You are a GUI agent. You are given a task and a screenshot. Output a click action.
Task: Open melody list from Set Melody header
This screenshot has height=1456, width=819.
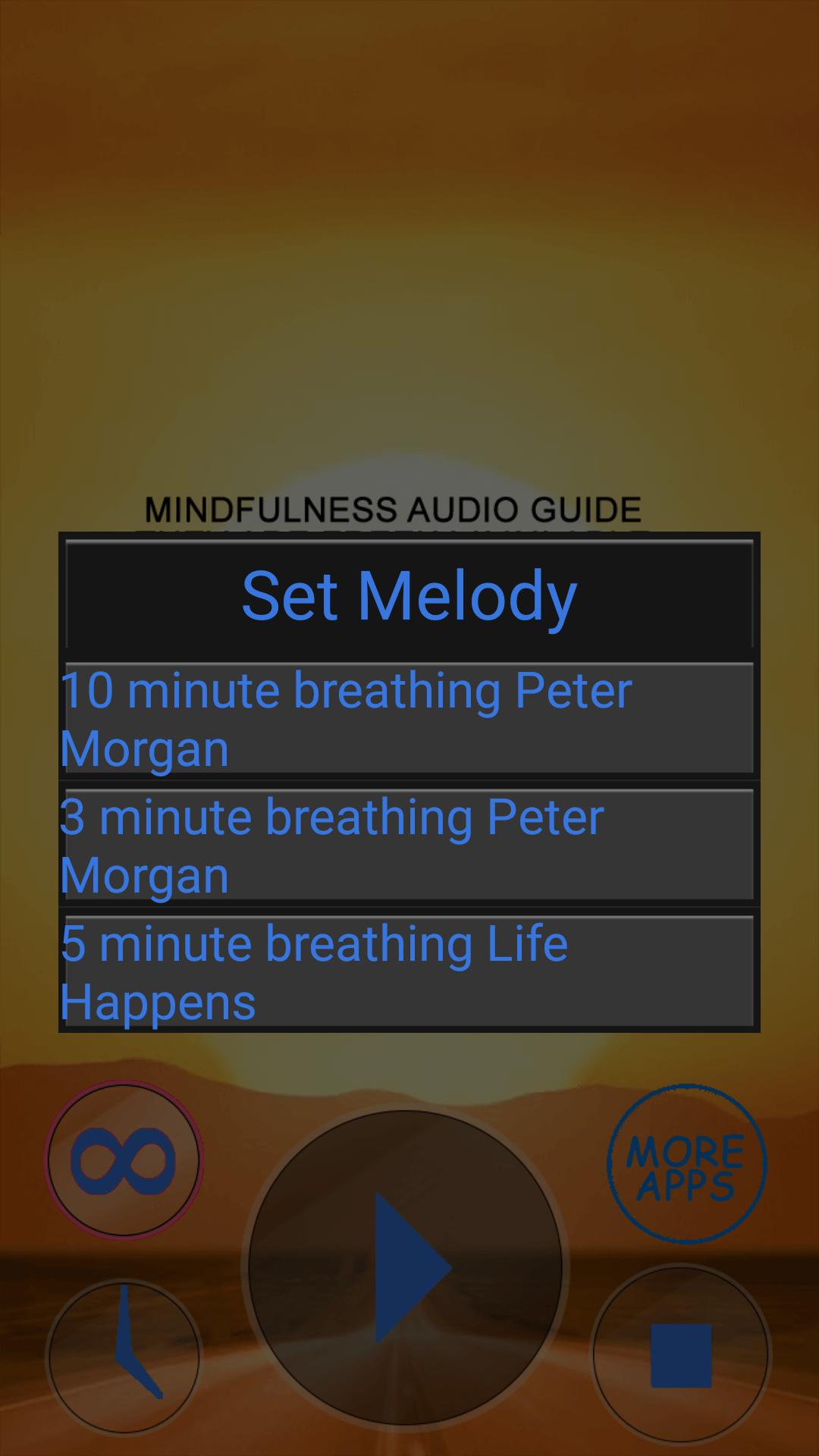pyautogui.click(x=409, y=595)
